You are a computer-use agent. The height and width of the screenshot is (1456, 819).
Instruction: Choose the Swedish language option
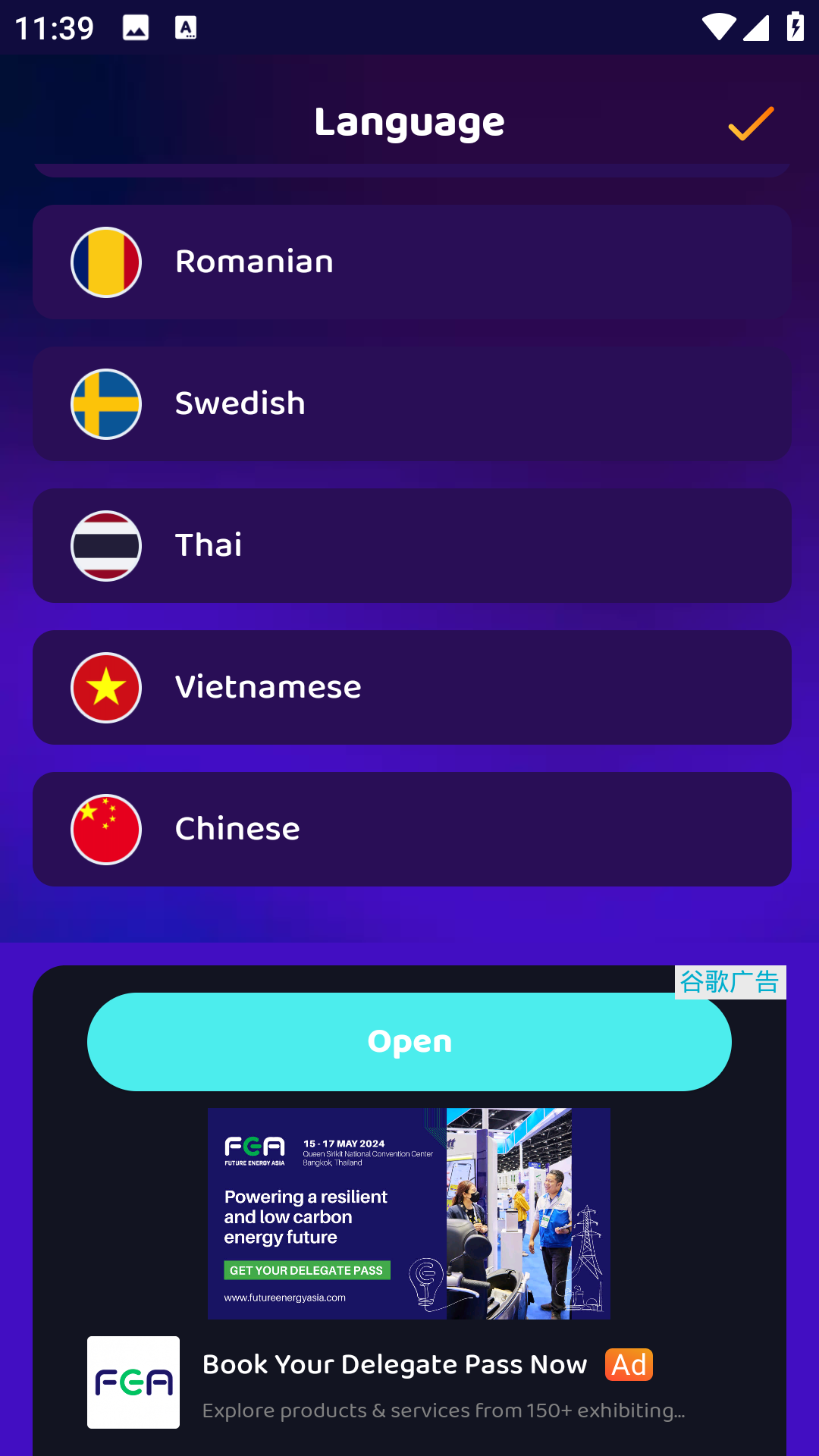(412, 403)
